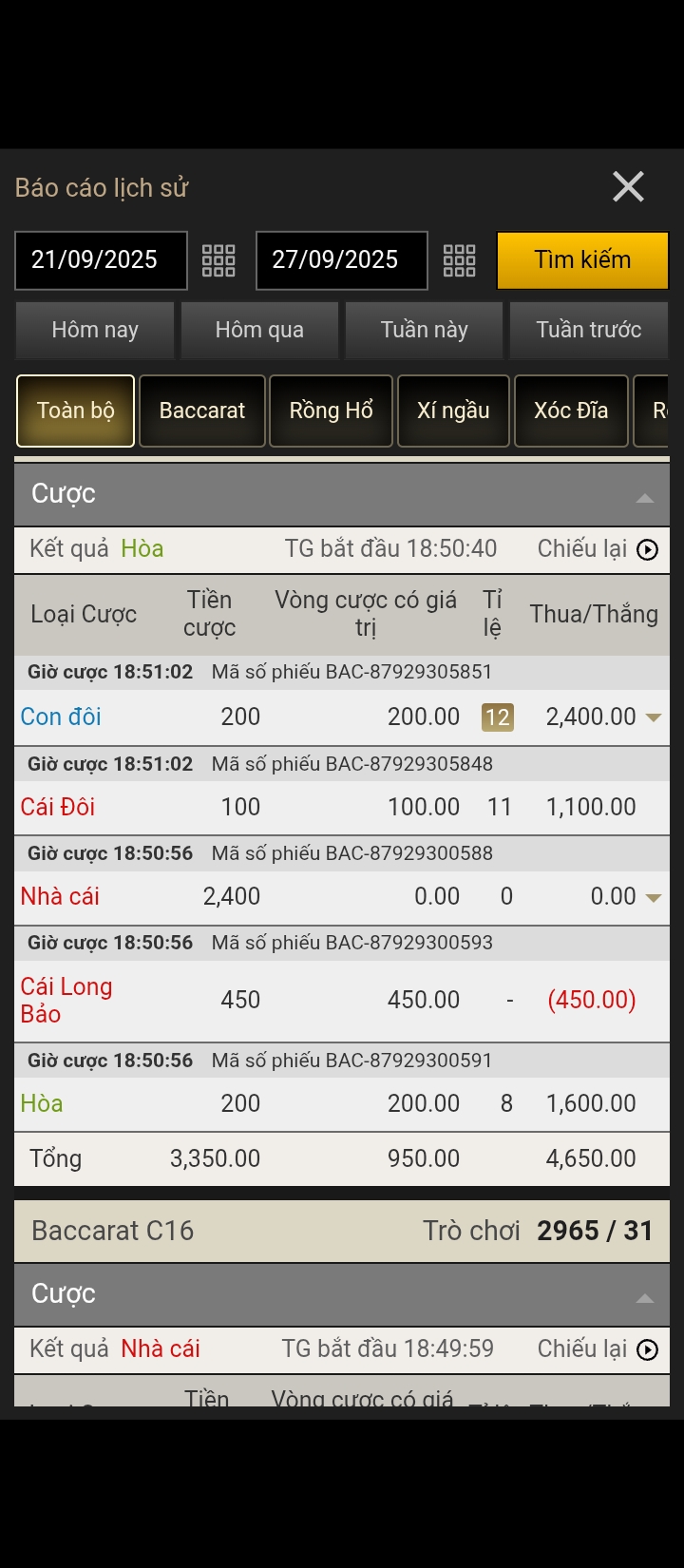Replay the round starting at 18:50:40
This screenshot has height=1568, width=684.
598,549
